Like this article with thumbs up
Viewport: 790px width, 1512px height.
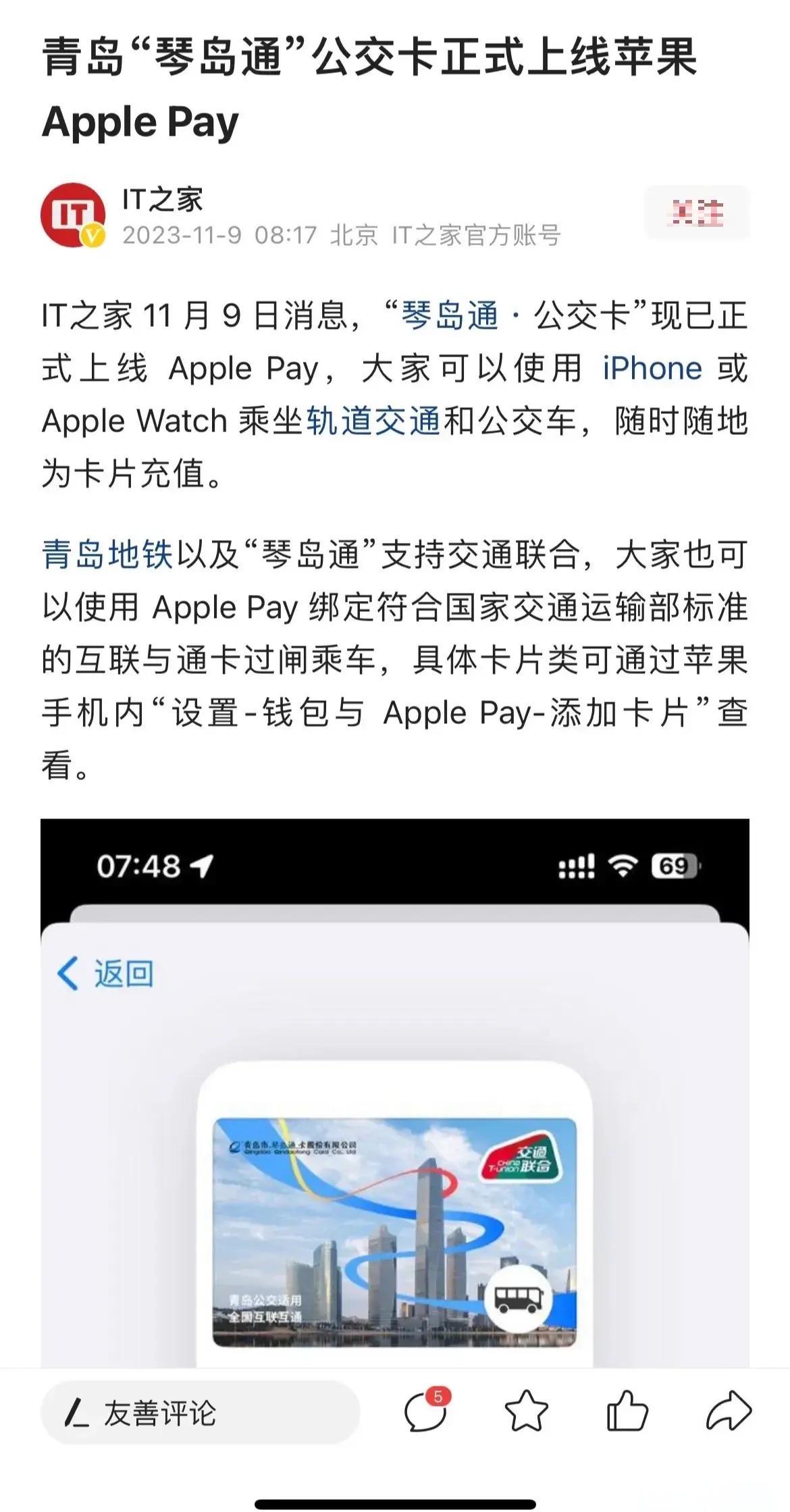[627, 1412]
